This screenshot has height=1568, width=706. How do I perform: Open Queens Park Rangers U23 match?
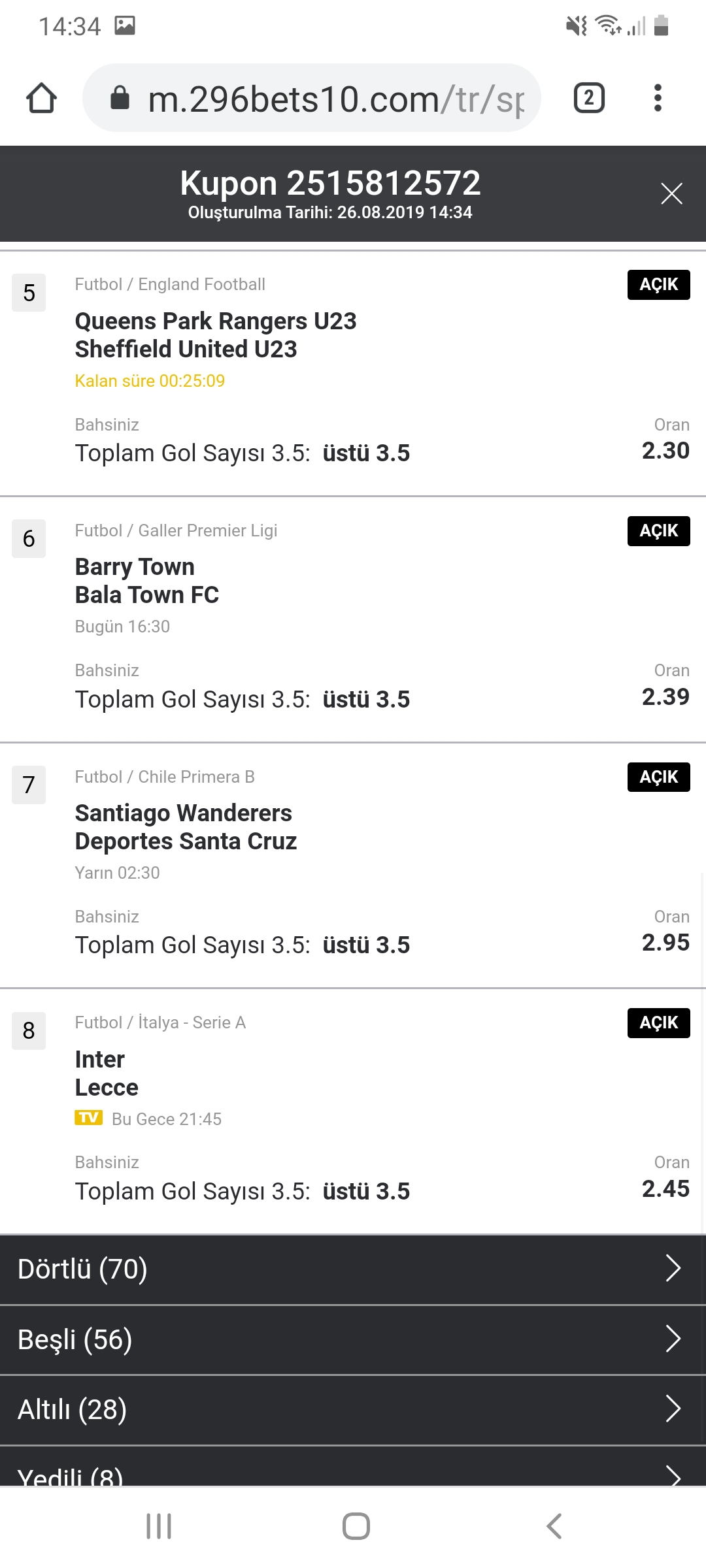[x=216, y=335]
